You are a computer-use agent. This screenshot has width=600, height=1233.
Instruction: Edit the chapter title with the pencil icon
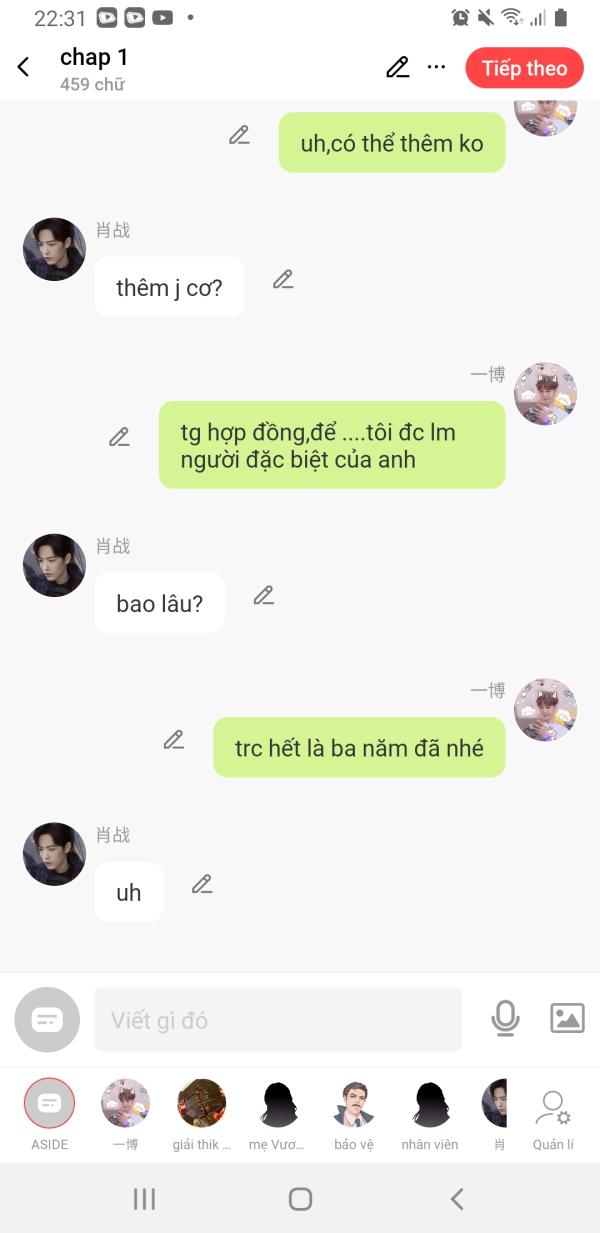[397, 67]
